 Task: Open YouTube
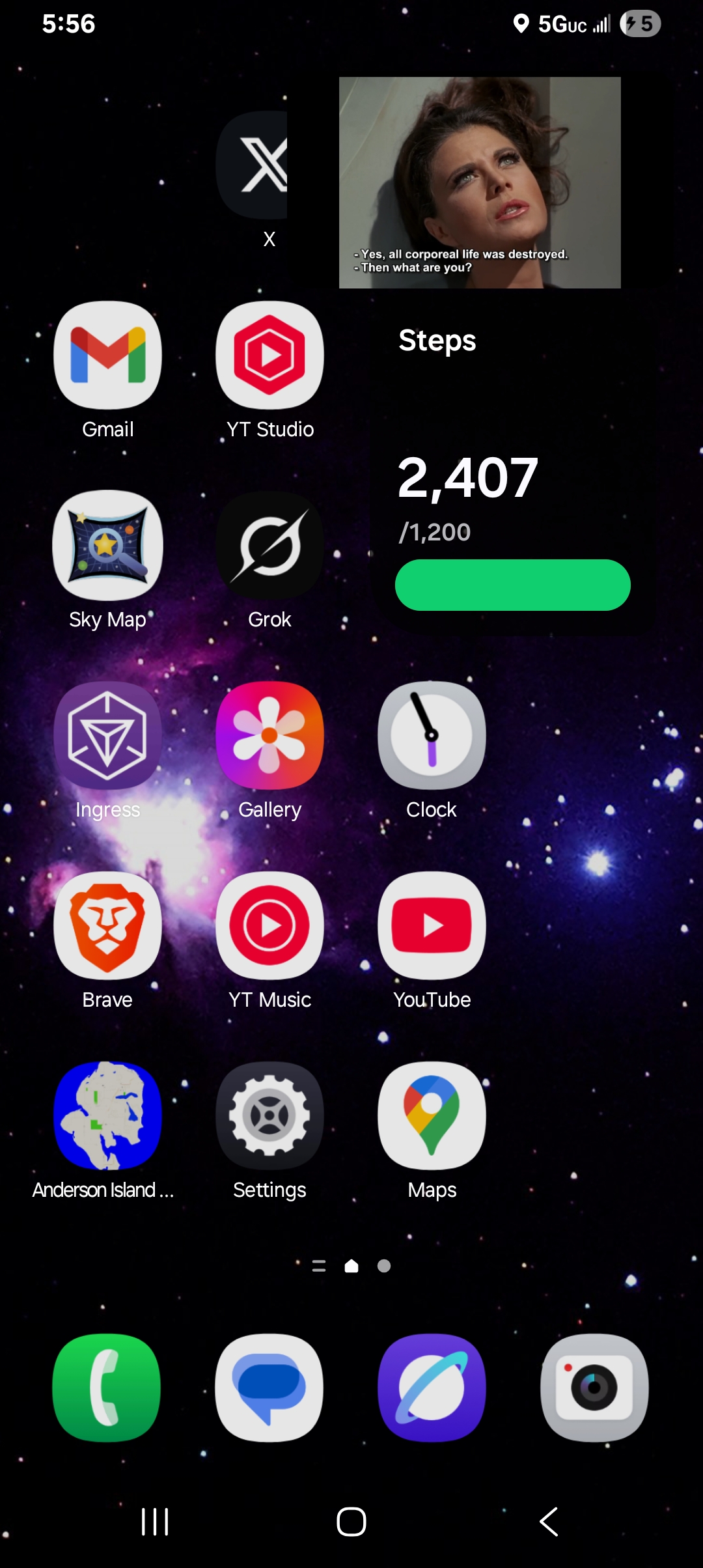click(432, 926)
